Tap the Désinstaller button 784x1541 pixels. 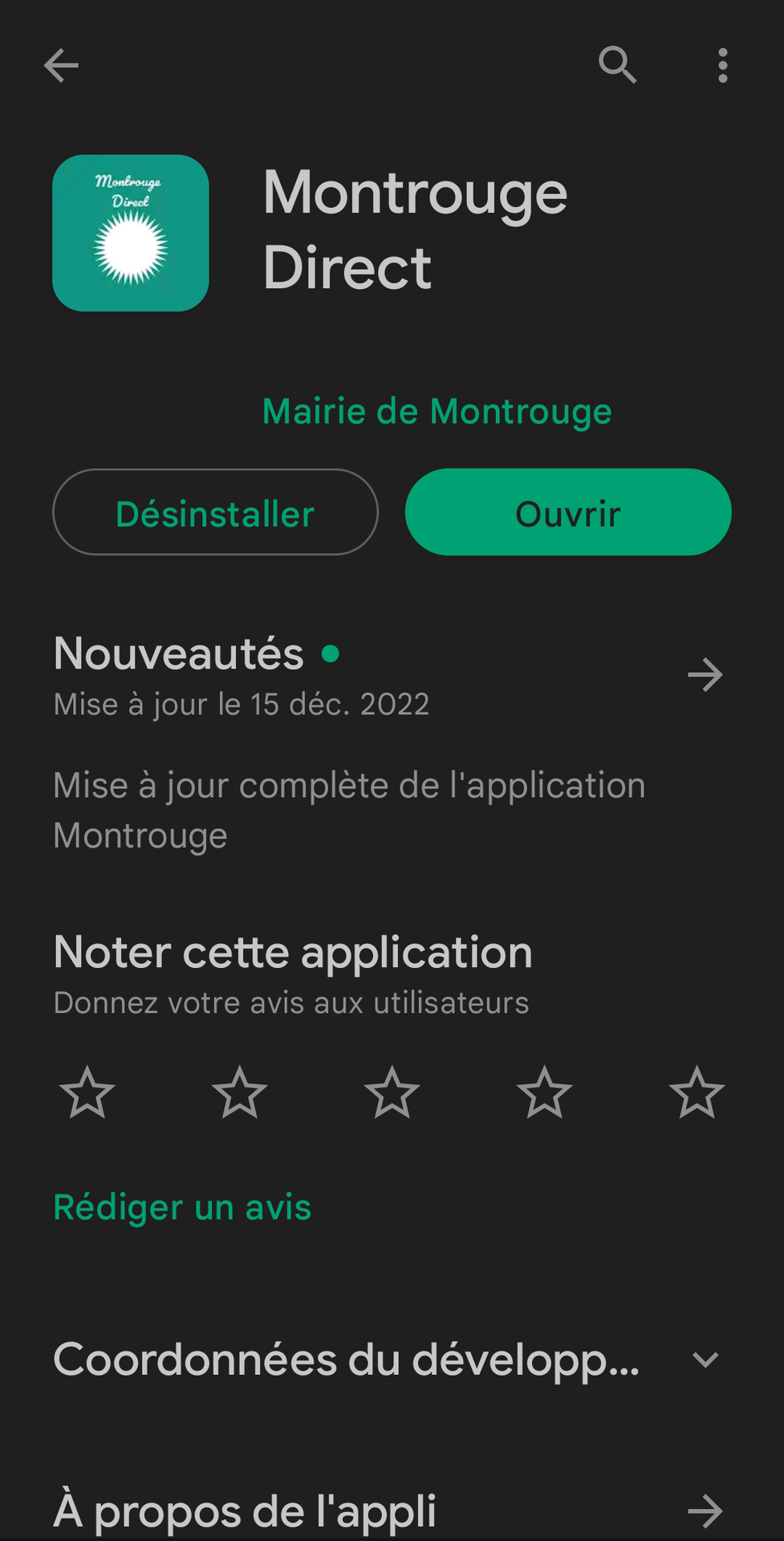215,512
